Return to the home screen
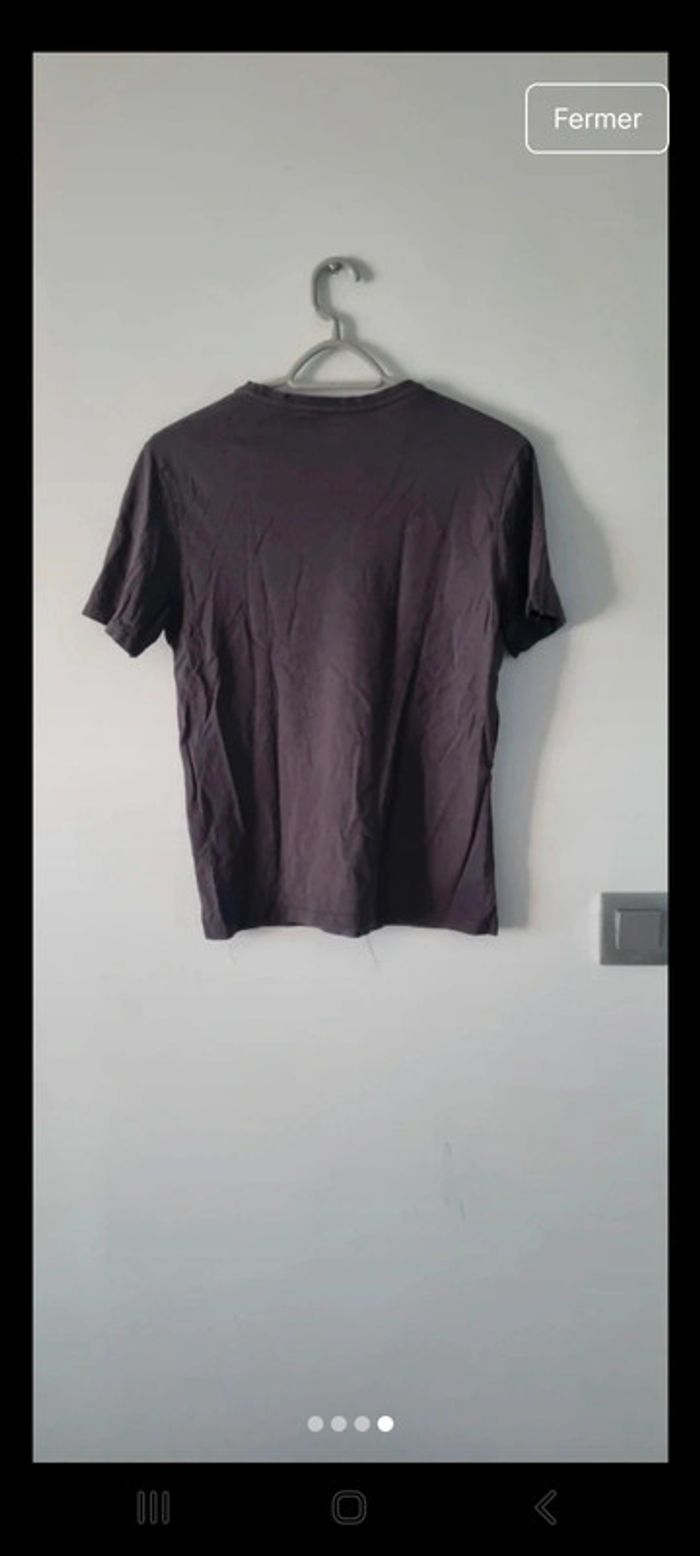The width and height of the screenshot is (700, 1556). click(x=349, y=1507)
